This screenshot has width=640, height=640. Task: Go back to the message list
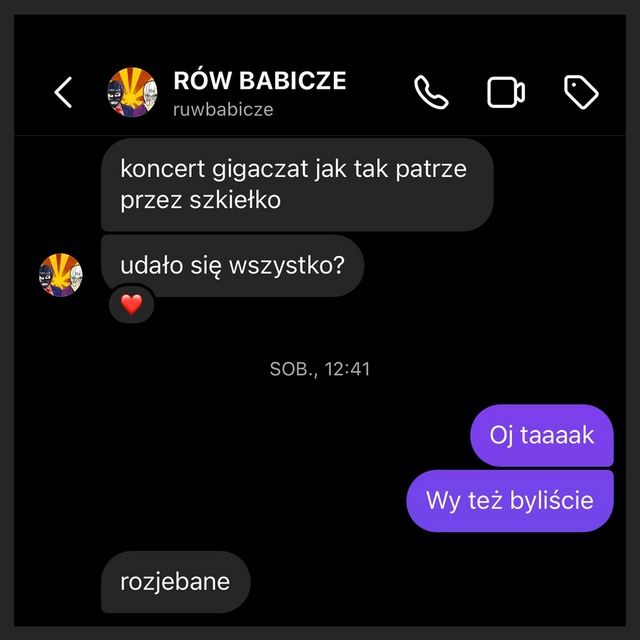point(63,92)
